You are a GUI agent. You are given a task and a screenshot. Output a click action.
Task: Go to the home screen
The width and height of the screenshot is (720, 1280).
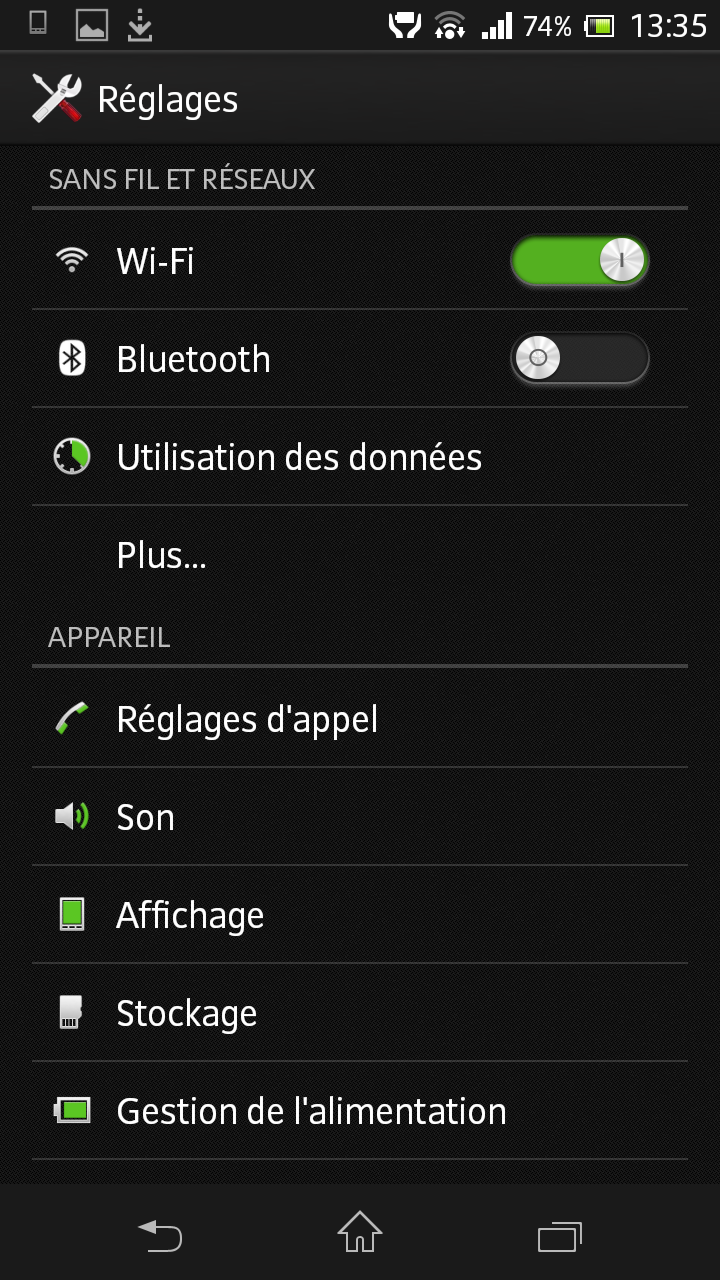(x=360, y=1233)
